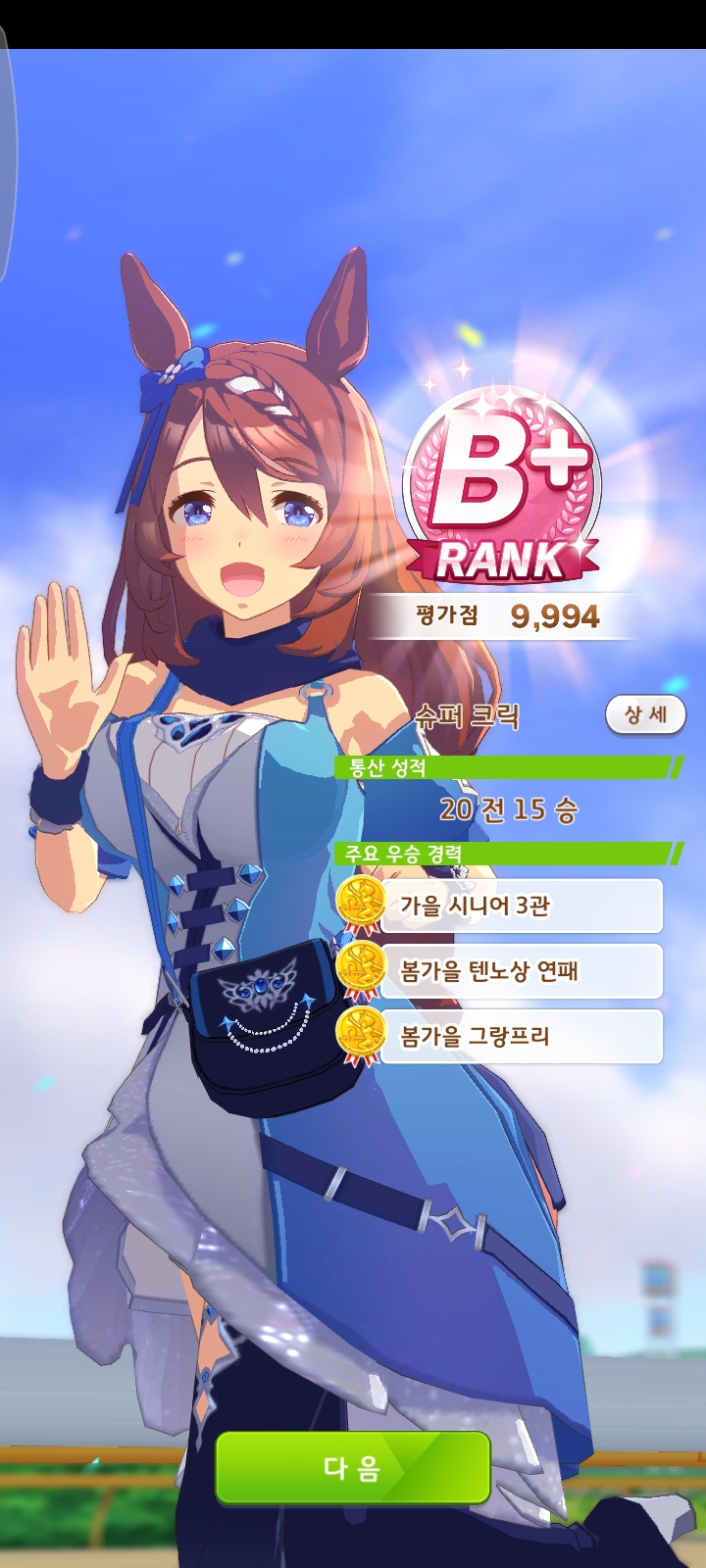Tap the green 다음 button
The image size is (706, 1568).
(x=352, y=1467)
